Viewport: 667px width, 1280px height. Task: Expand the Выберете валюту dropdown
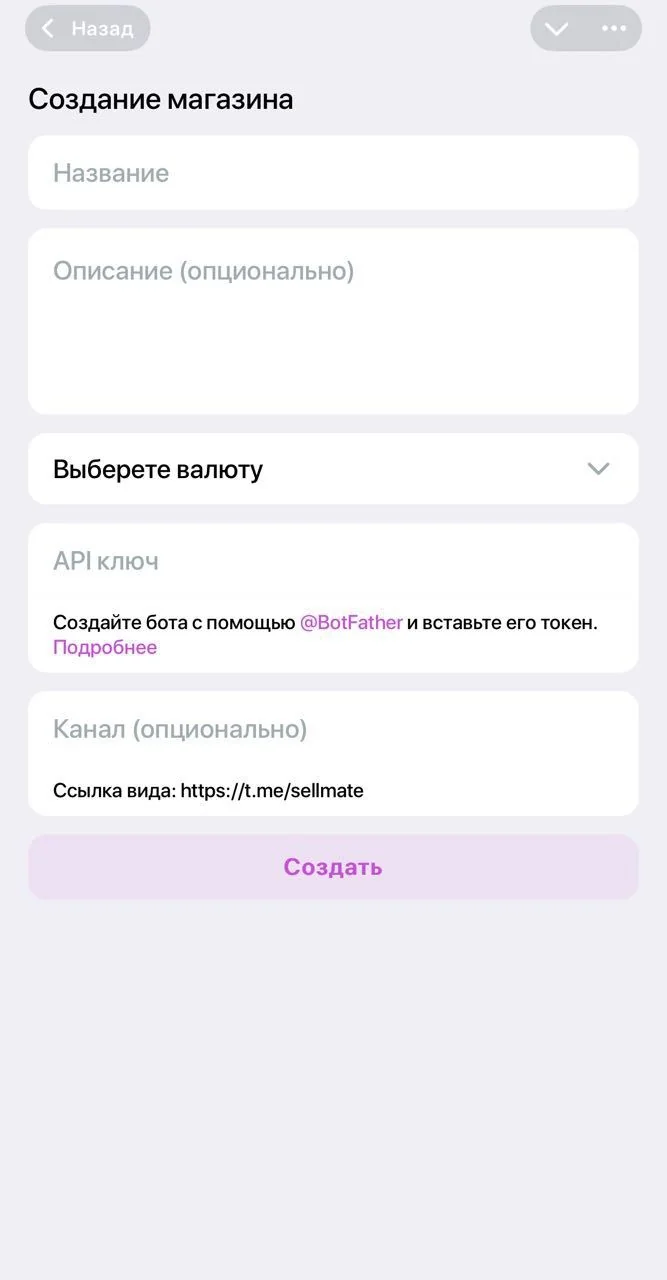(333, 469)
